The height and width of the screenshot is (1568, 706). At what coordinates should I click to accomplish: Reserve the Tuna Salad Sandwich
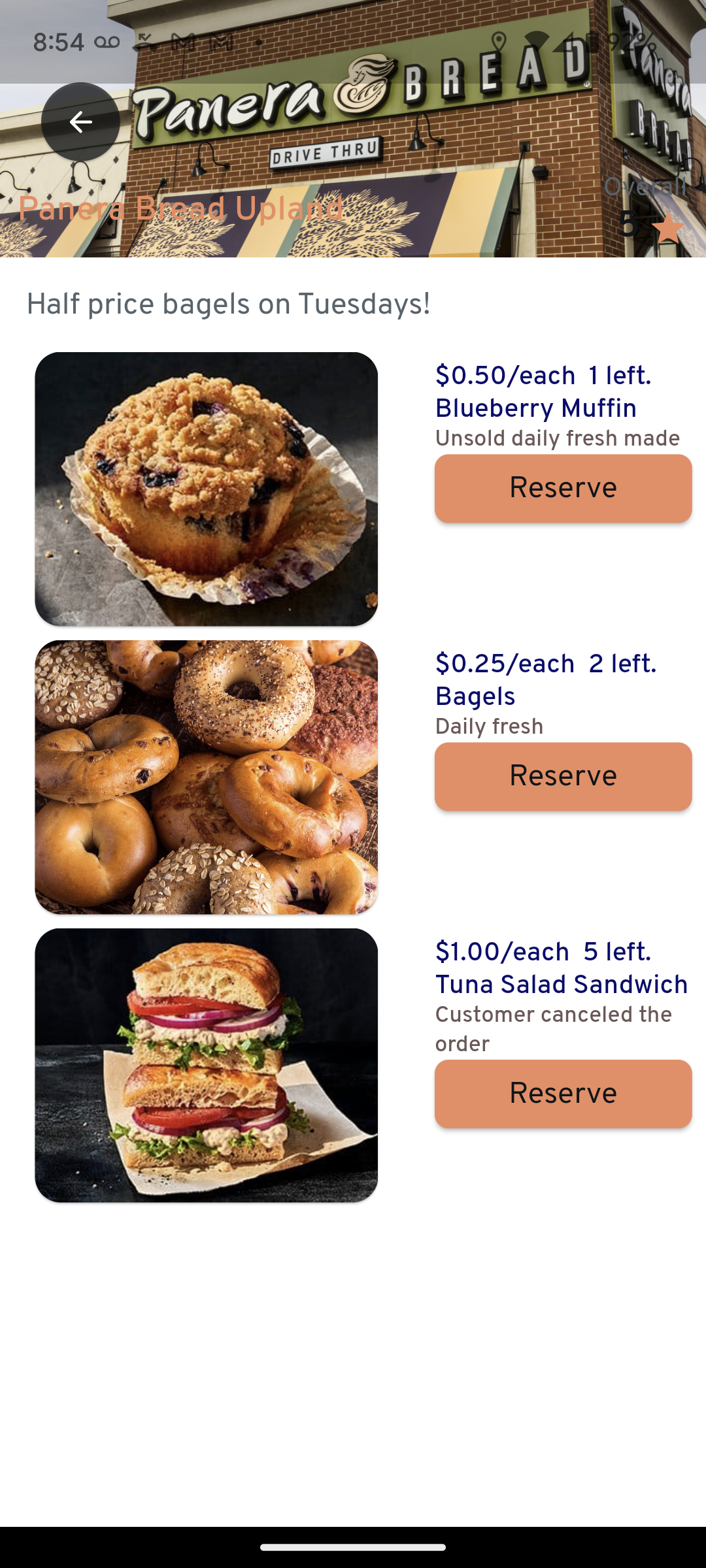(x=563, y=1094)
